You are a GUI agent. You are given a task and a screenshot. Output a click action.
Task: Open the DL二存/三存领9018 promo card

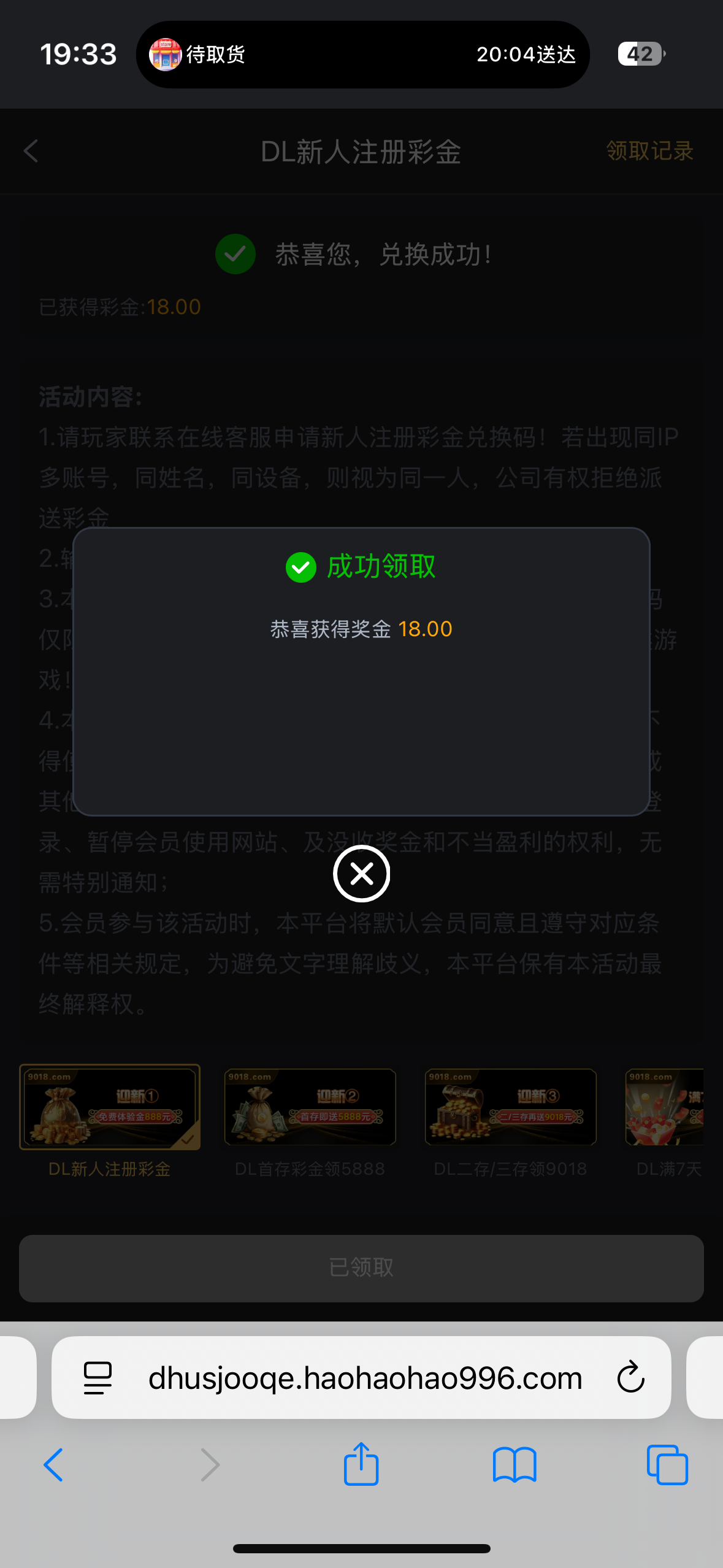click(510, 1107)
